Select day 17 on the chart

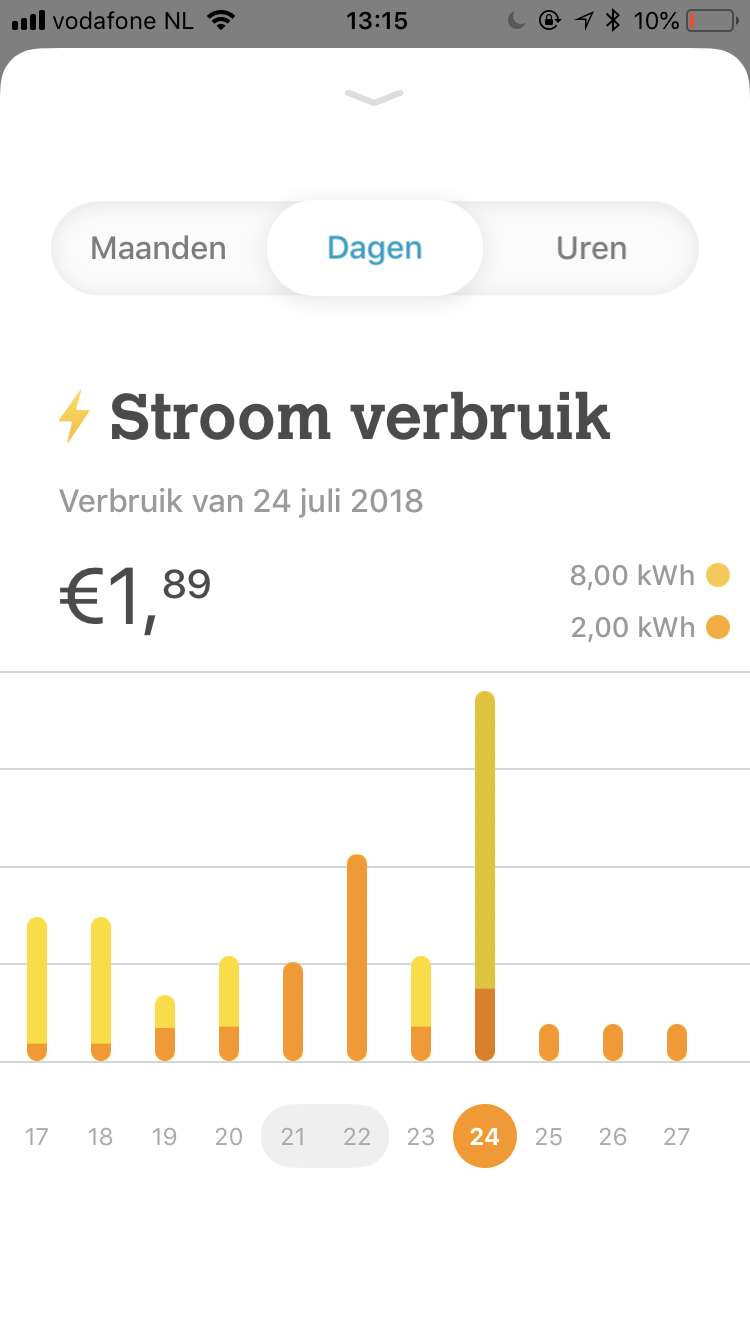pos(37,1137)
